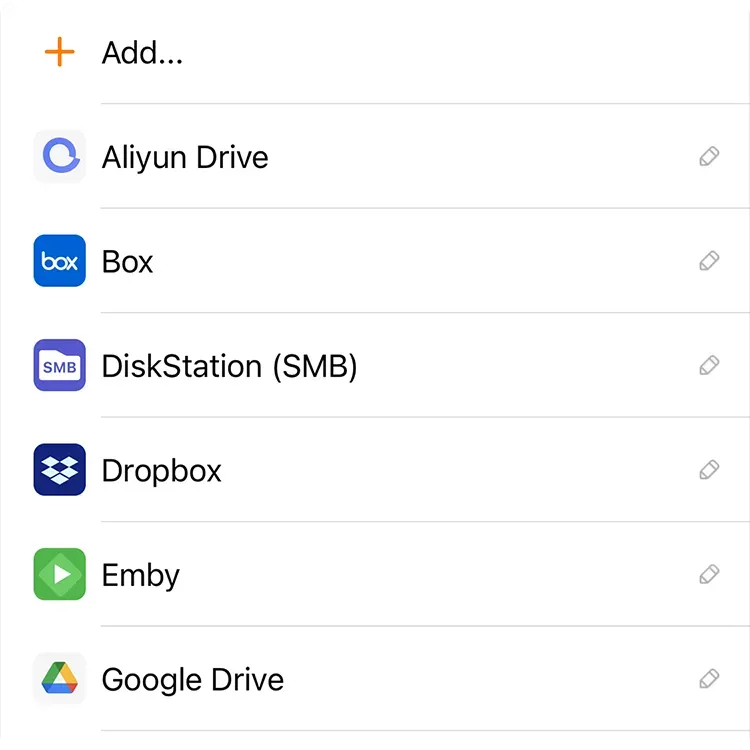Edit the Box entry

click(709, 262)
